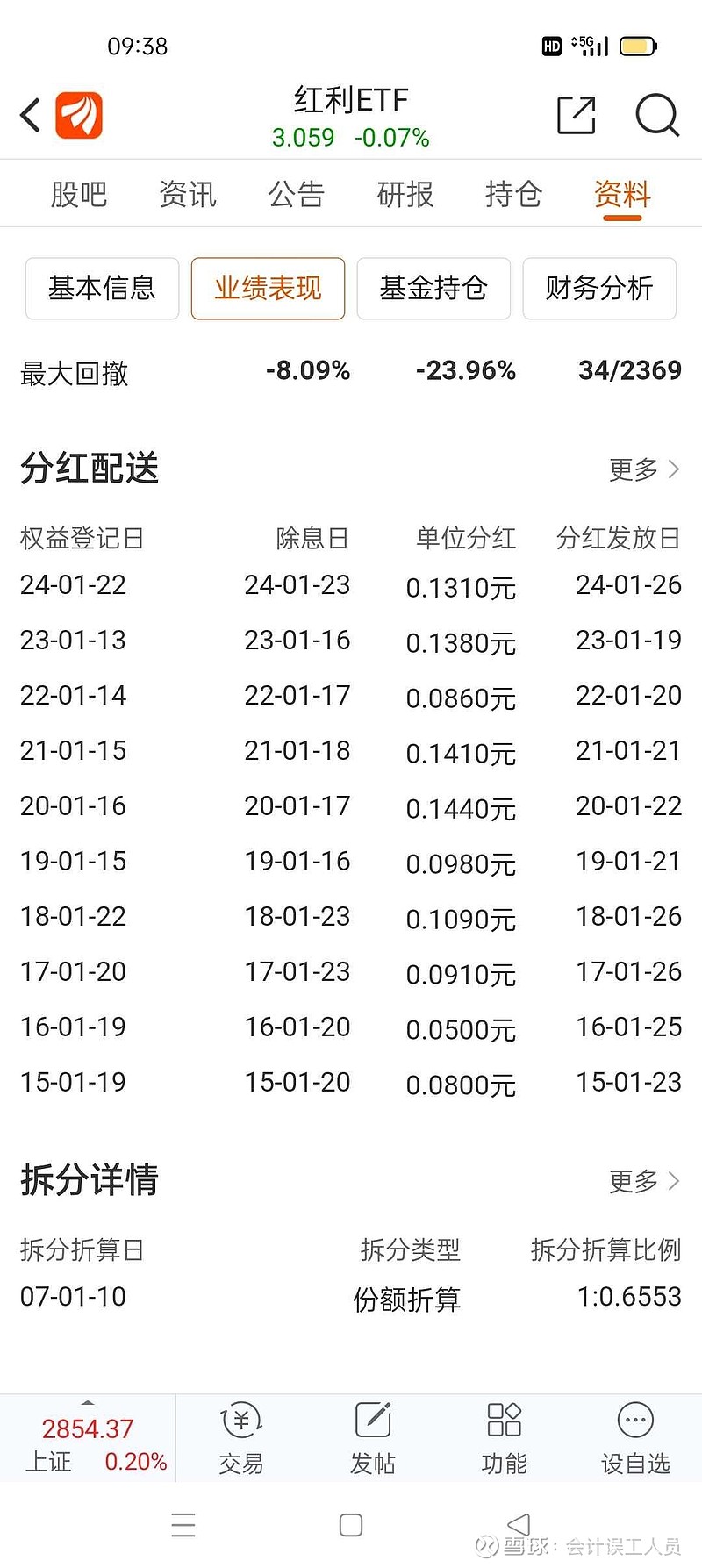The width and height of the screenshot is (702, 1568).
Task: Open the 功能 menu
Action: pos(505,1439)
